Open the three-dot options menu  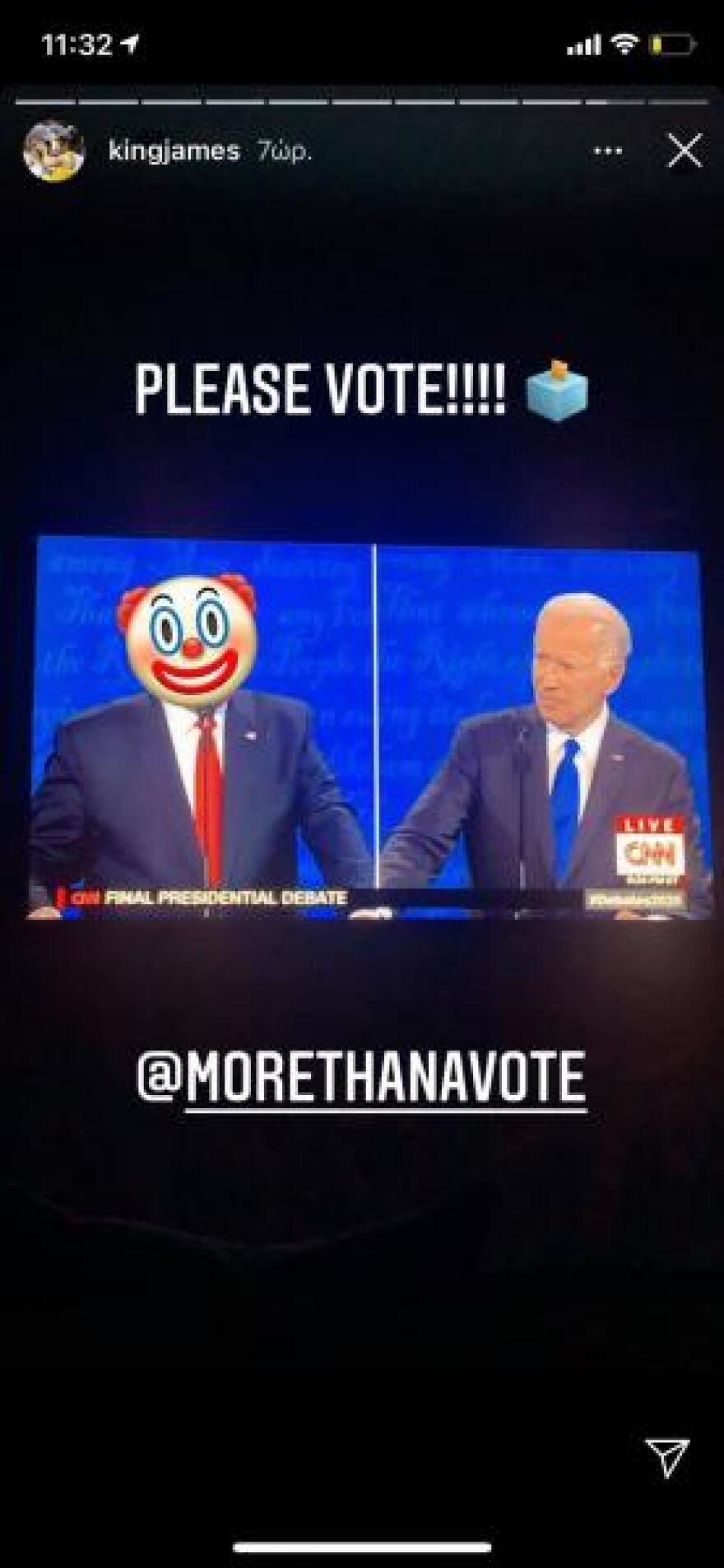[x=608, y=151]
